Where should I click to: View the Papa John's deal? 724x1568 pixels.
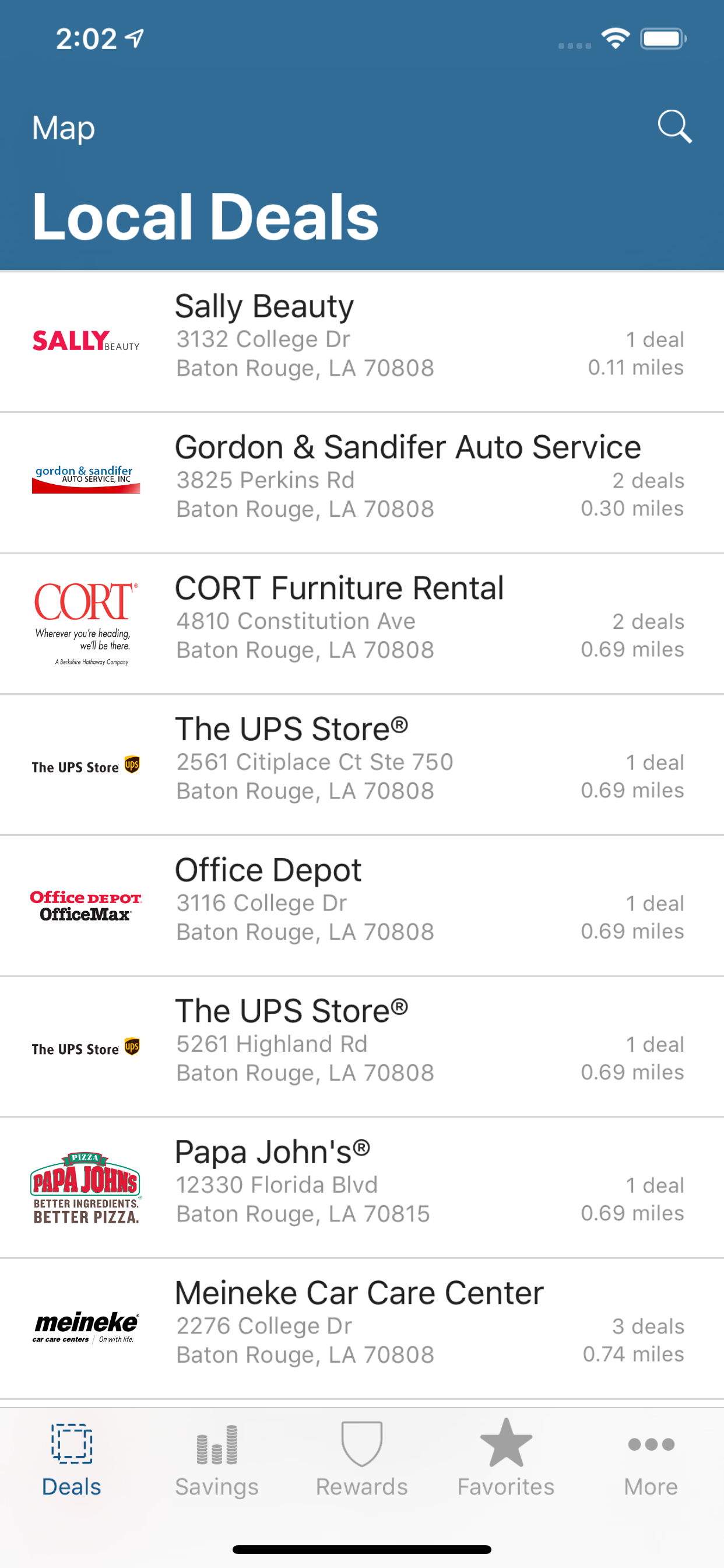click(361, 1187)
